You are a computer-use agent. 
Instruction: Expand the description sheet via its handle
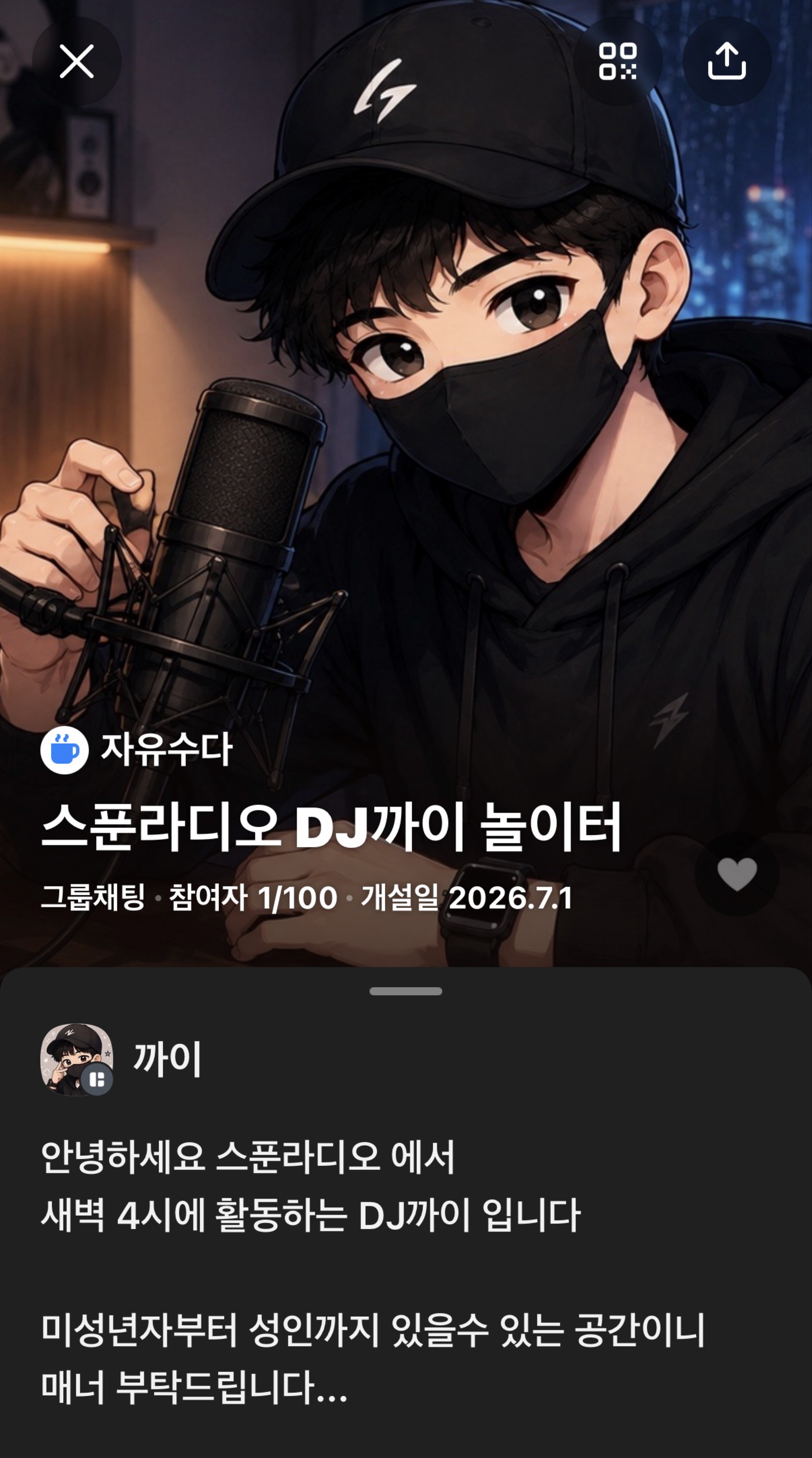[x=406, y=991]
